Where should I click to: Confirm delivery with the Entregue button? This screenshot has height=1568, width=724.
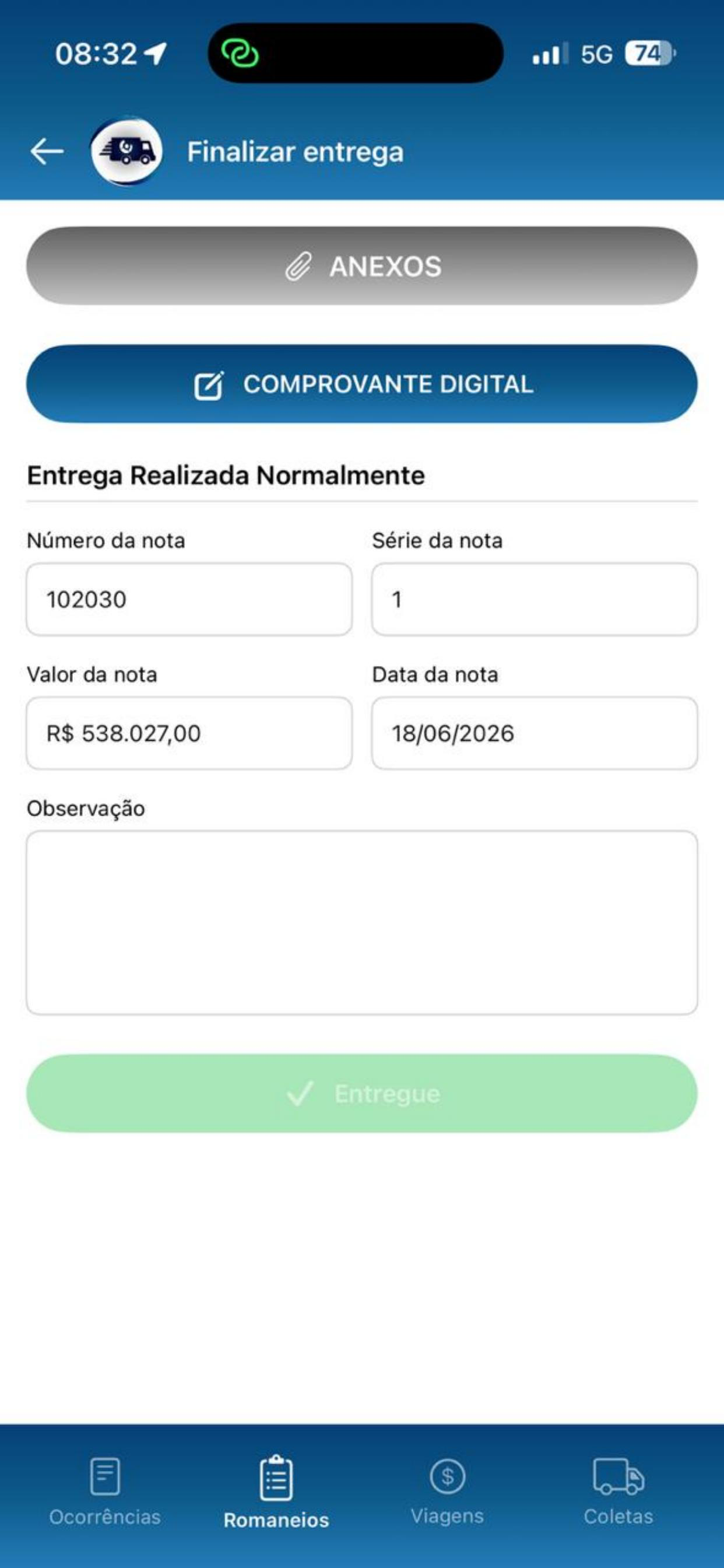click(x=362, y=1094)
